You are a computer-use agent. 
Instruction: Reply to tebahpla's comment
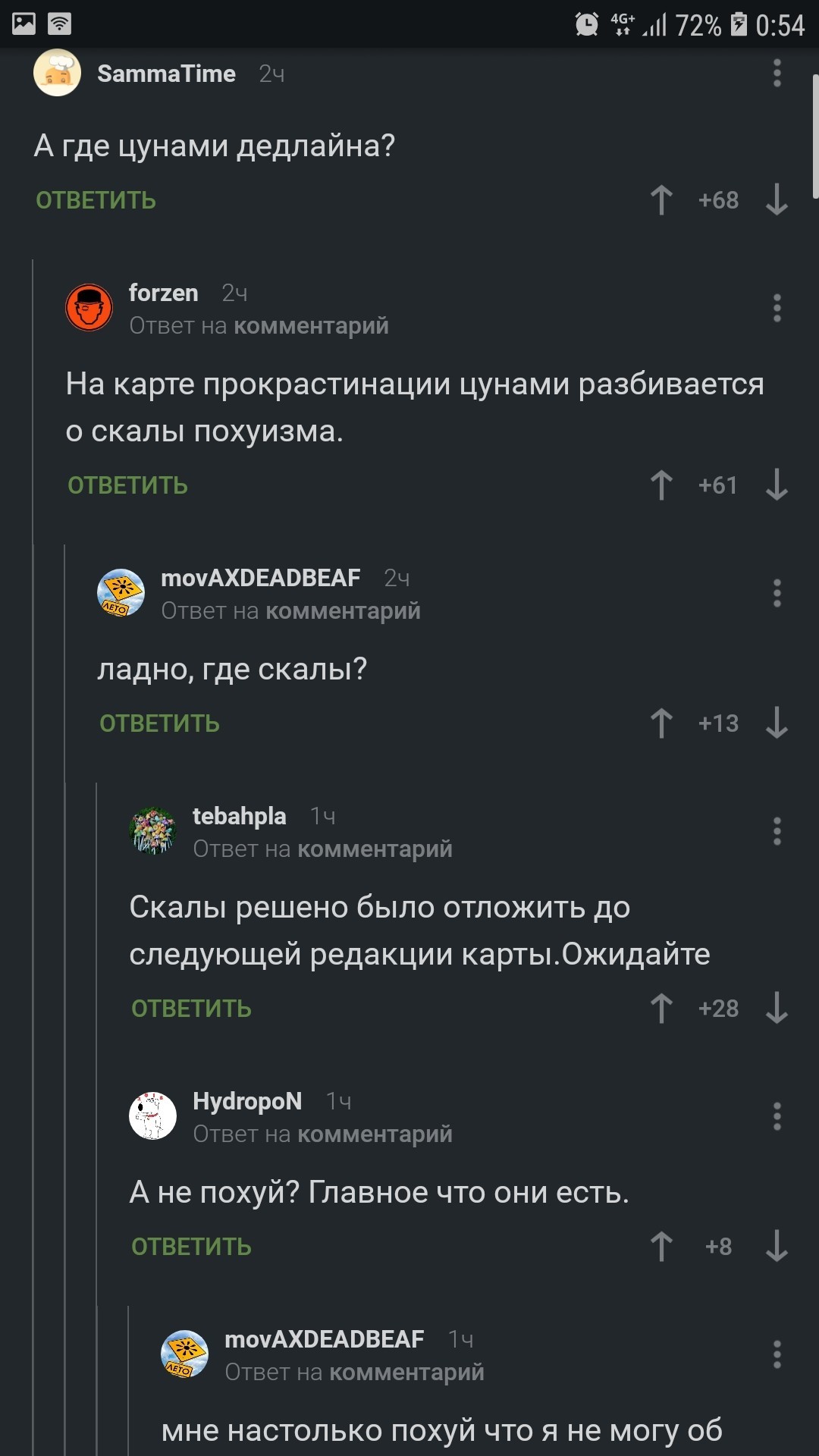coord(191,1009)
